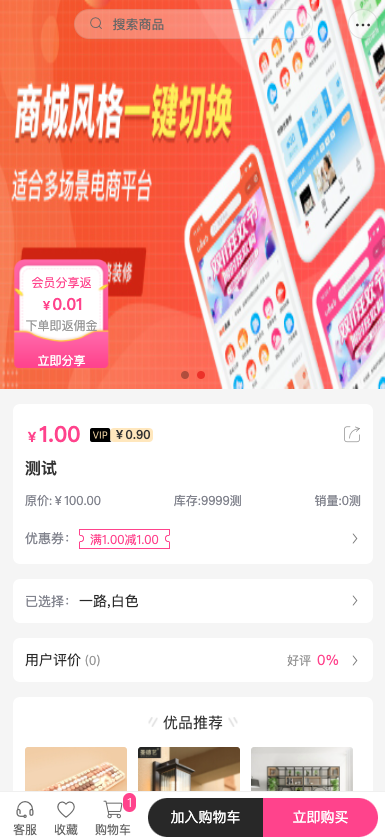The image size is (385, 839).
Task: Tap 立即分享 on the member share card
Action: click(x=61, y=360)
